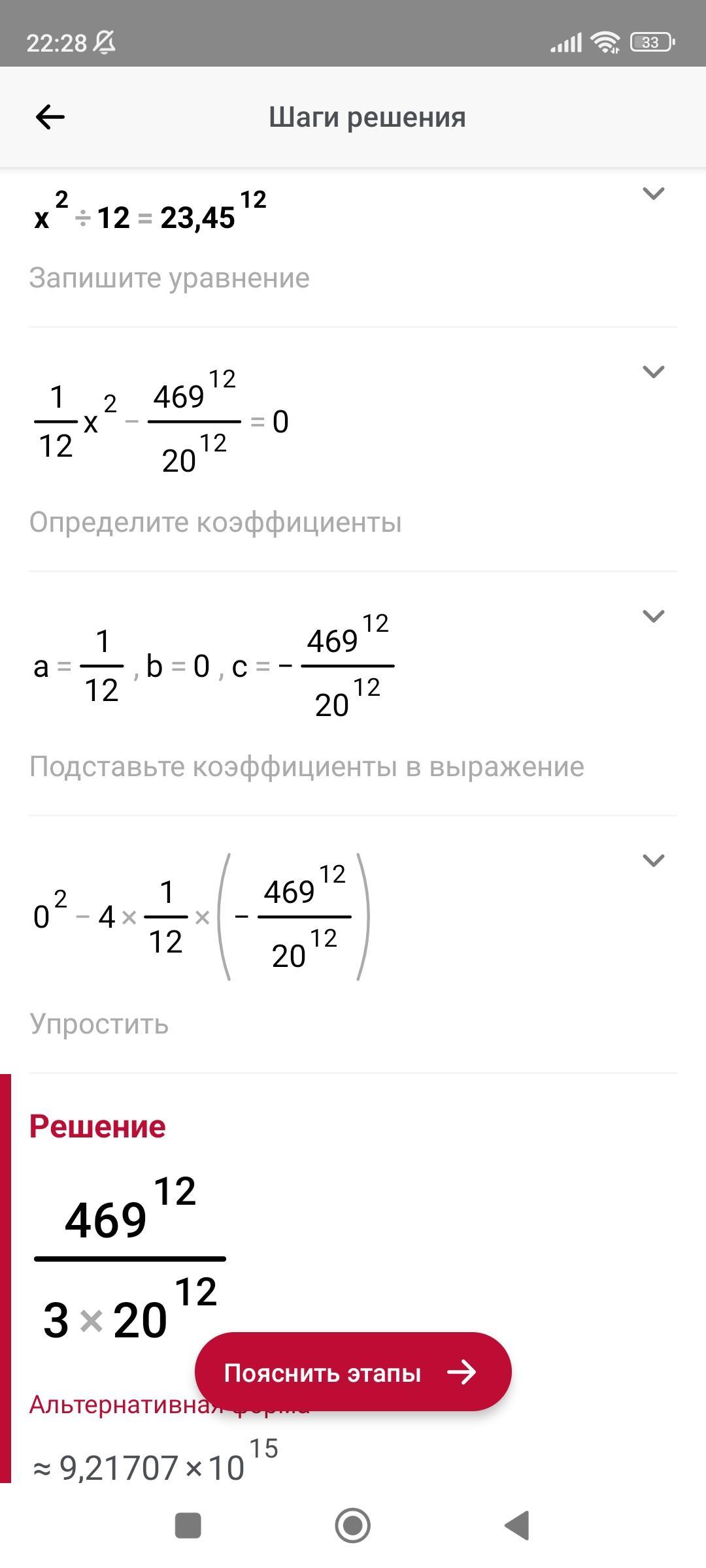The image size is (706, 1568).
Task: Tap the 'Пояснить этапы' button
Action: pos(353,1372)
